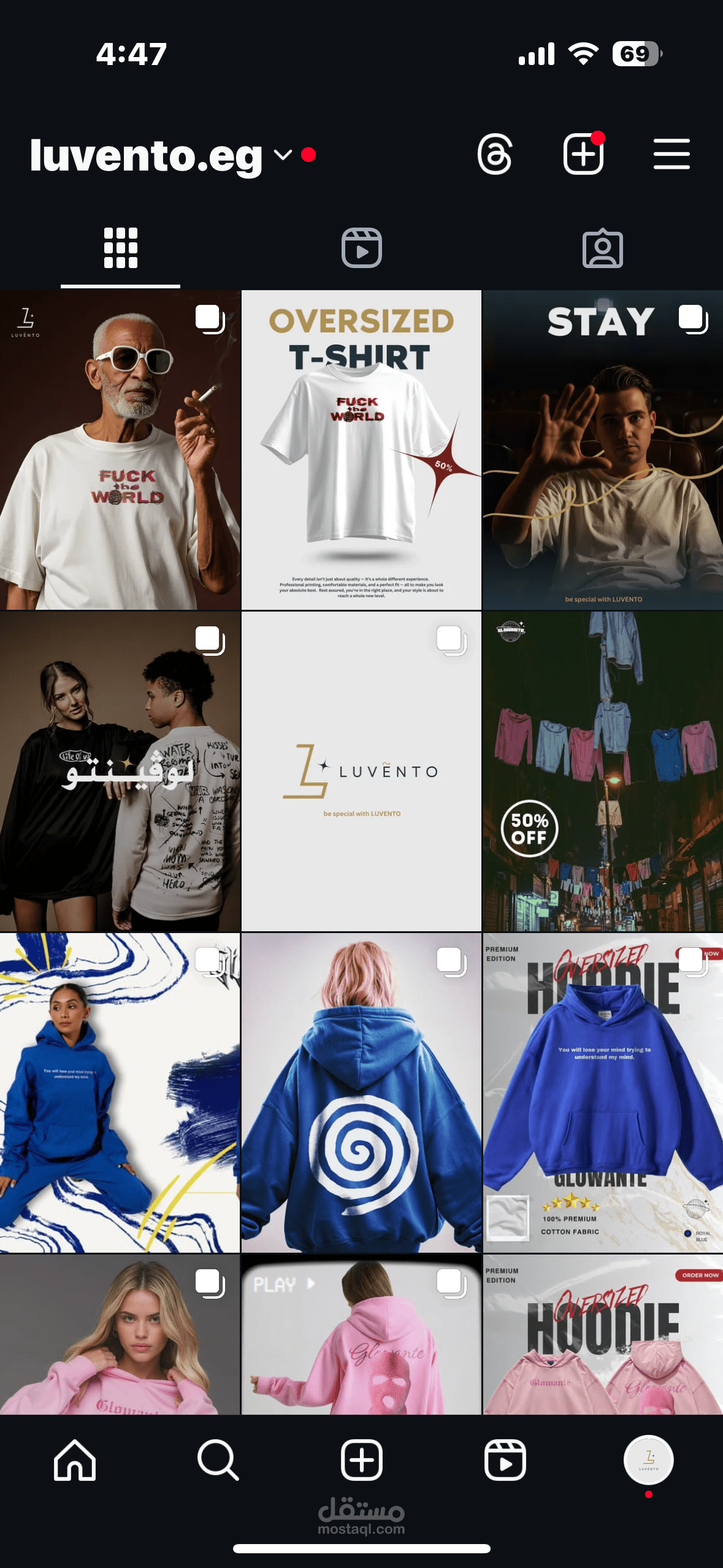The image size is (723, 1568).
Task: Open the blue spiral hoodie post
Action: point(361,1093)
